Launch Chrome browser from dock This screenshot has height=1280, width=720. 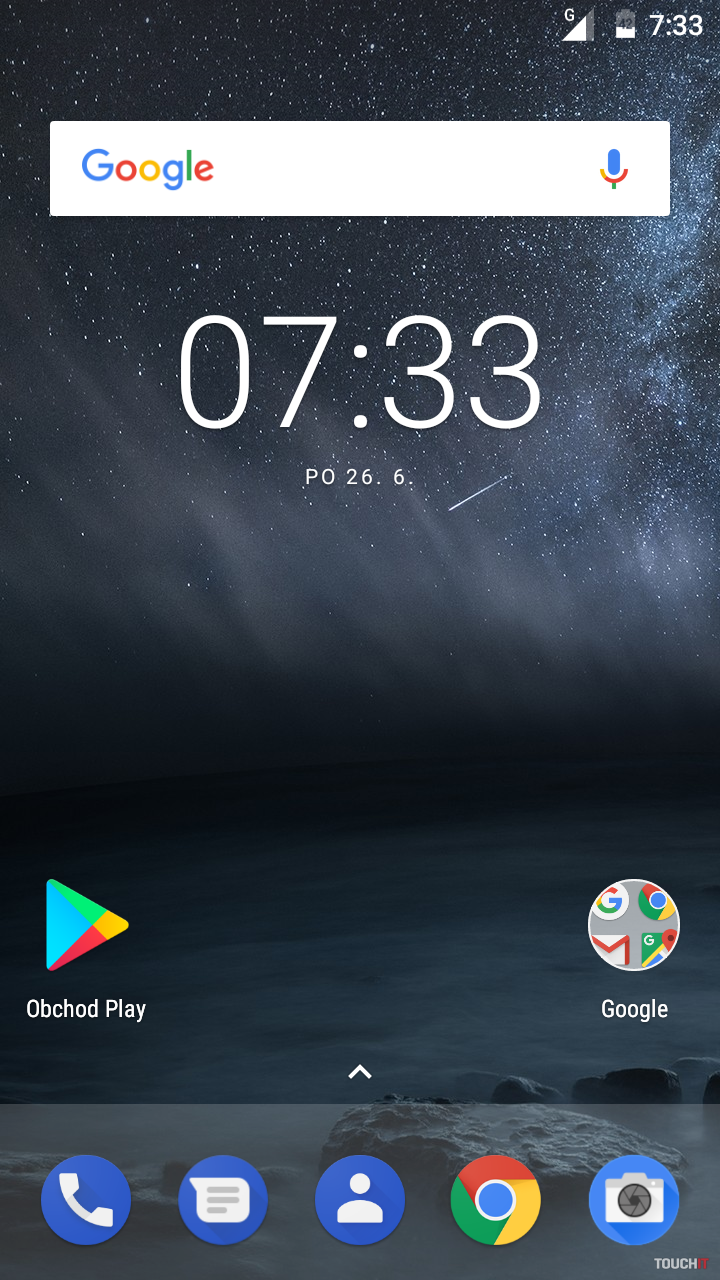click(496, 1200)
